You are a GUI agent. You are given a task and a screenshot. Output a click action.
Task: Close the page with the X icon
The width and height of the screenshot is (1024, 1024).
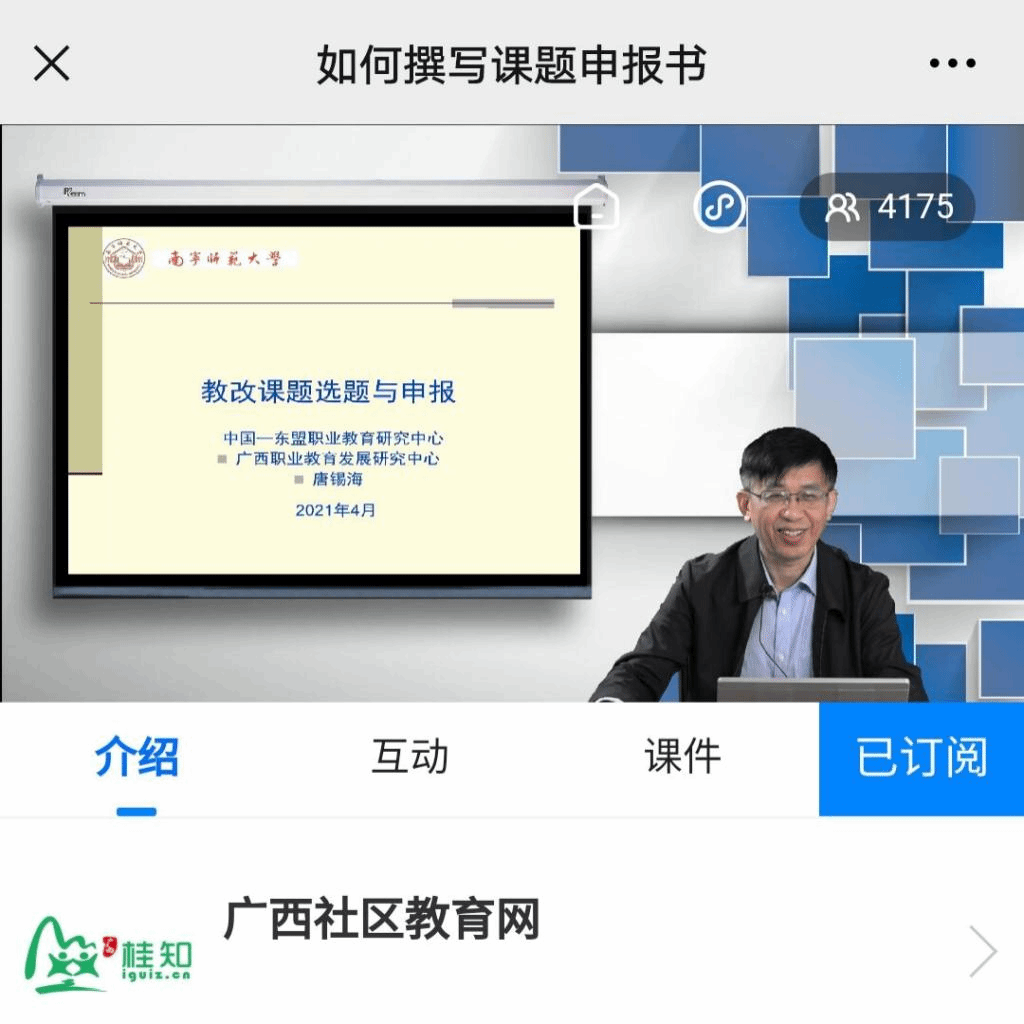(x=52, y=64)
